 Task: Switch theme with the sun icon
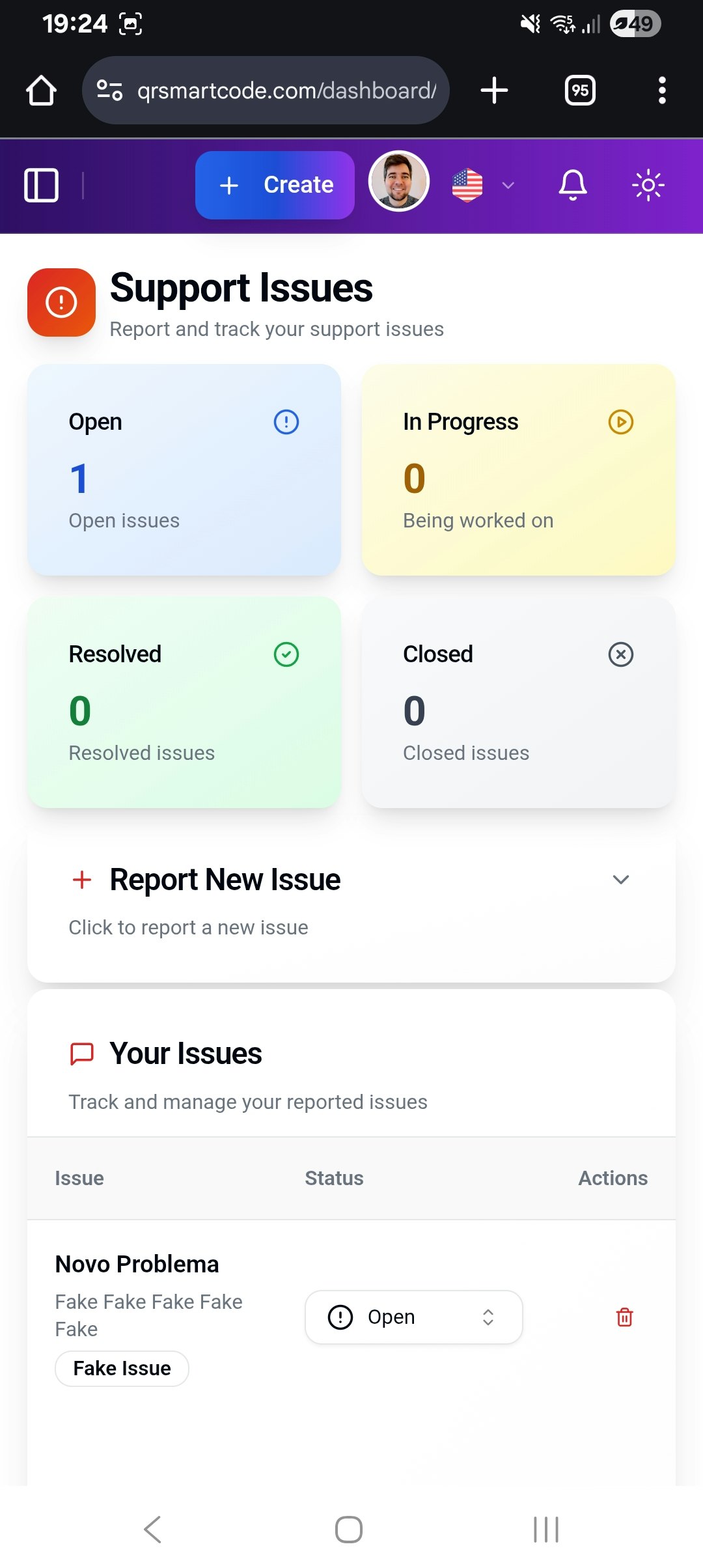(648, 186)
